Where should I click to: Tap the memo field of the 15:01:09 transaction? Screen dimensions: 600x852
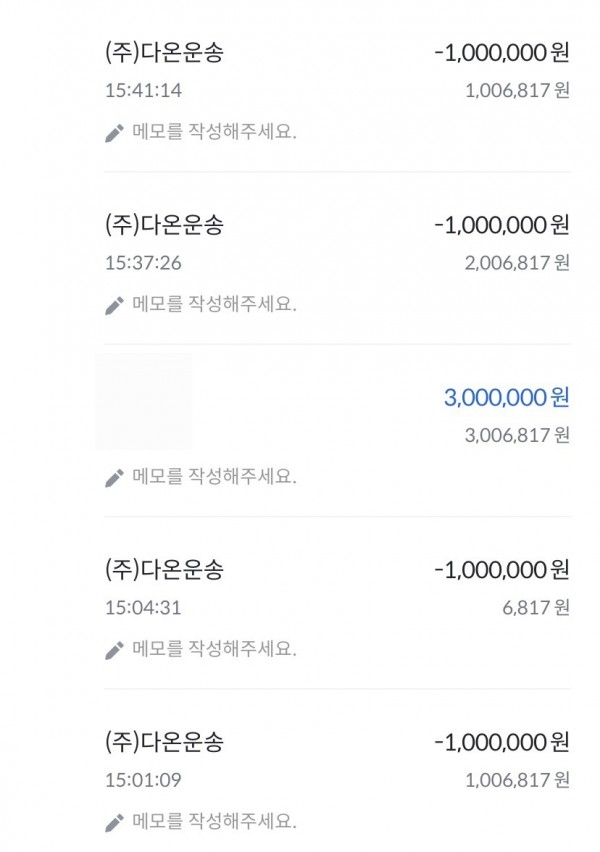(214, 822)
